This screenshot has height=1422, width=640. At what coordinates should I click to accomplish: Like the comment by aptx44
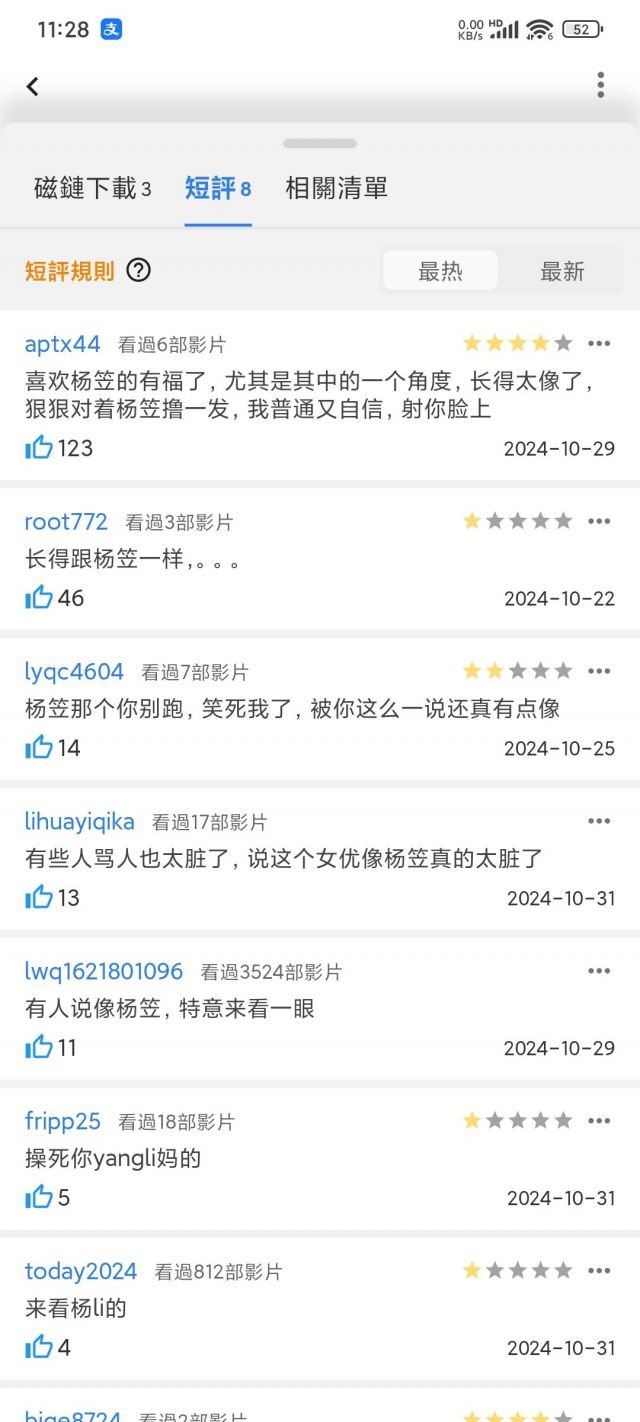point(39,447)
